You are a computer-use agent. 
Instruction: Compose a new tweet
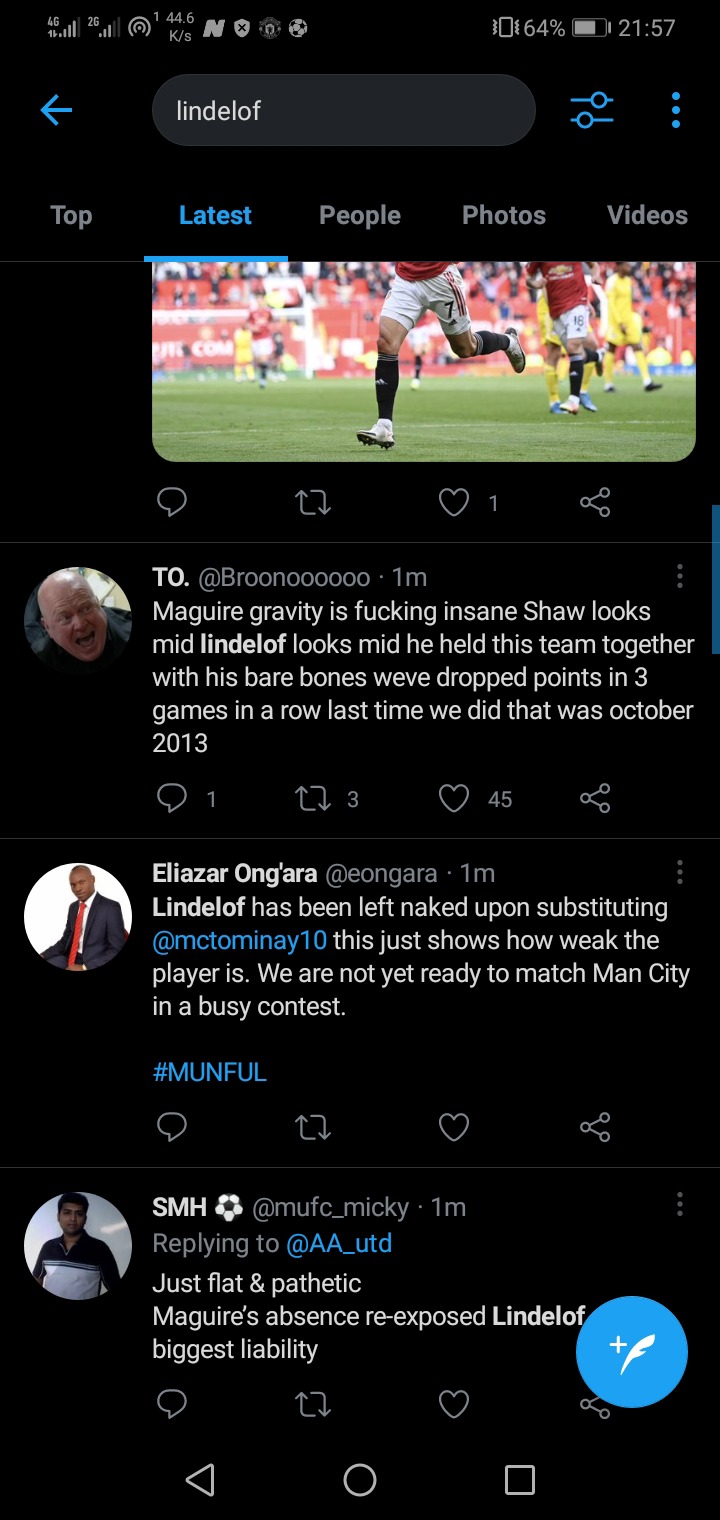tap(632, 1352)
